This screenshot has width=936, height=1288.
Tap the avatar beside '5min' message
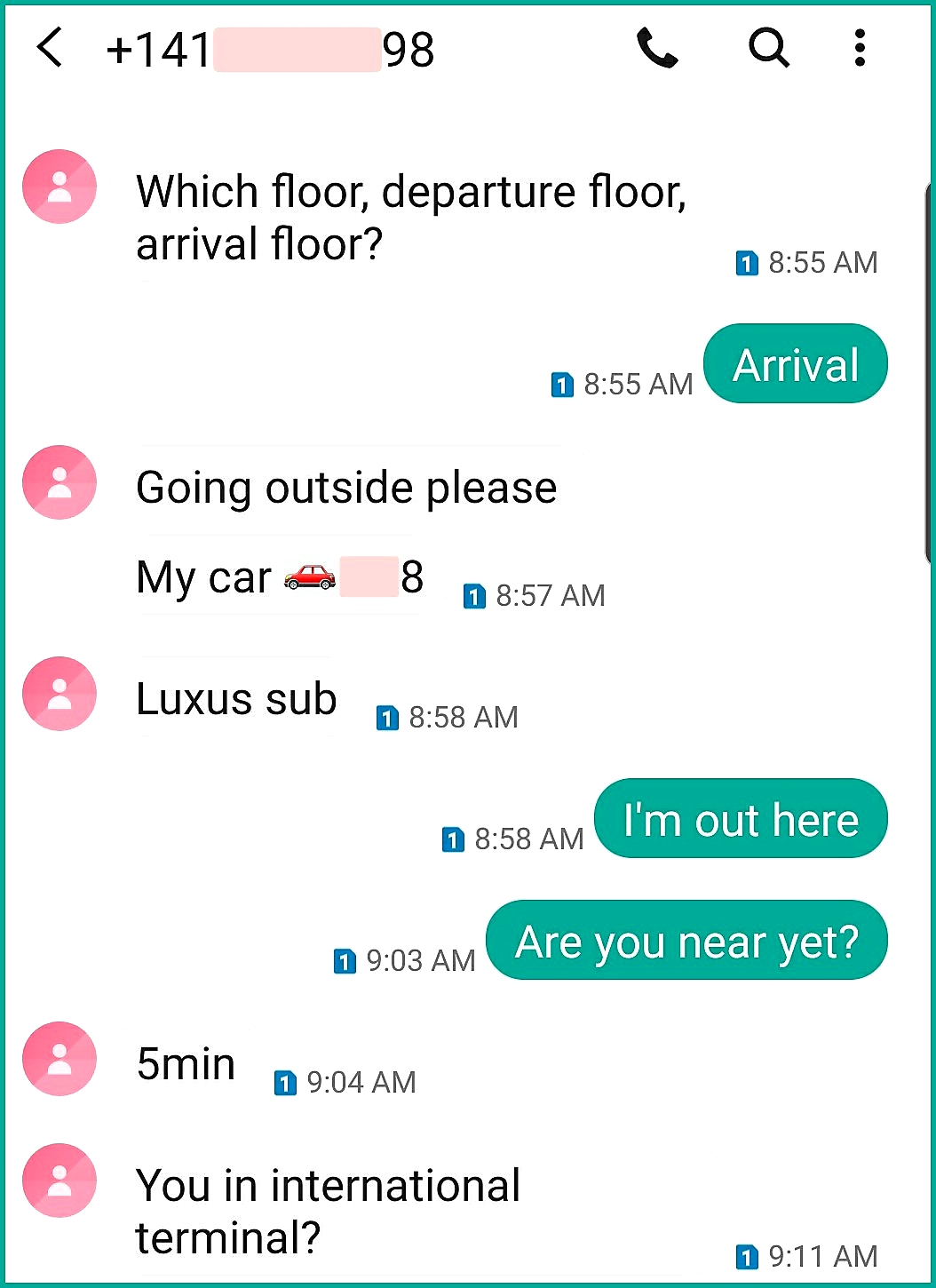pos(59,1059)
